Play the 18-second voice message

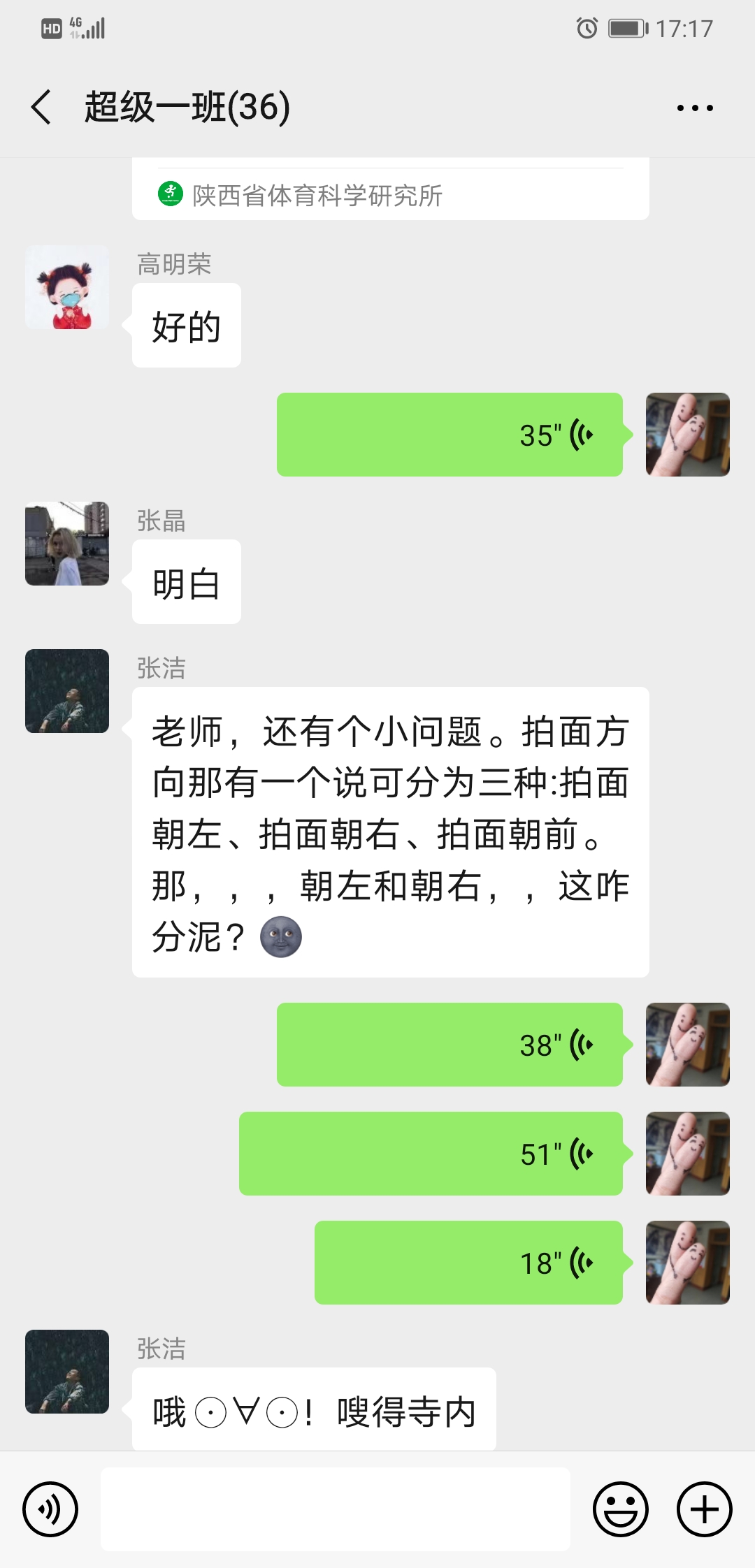pos(468,1263)
